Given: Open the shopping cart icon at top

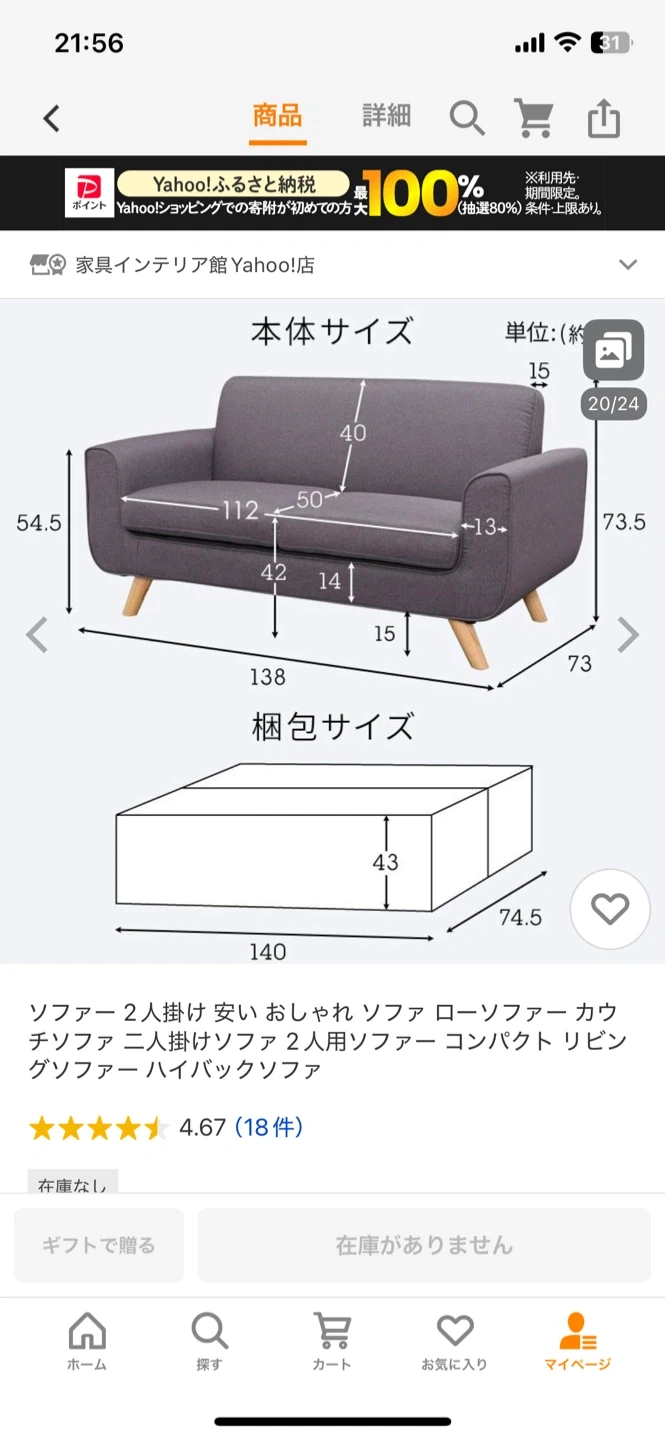Looking at the screenshot, I should 534,118.
